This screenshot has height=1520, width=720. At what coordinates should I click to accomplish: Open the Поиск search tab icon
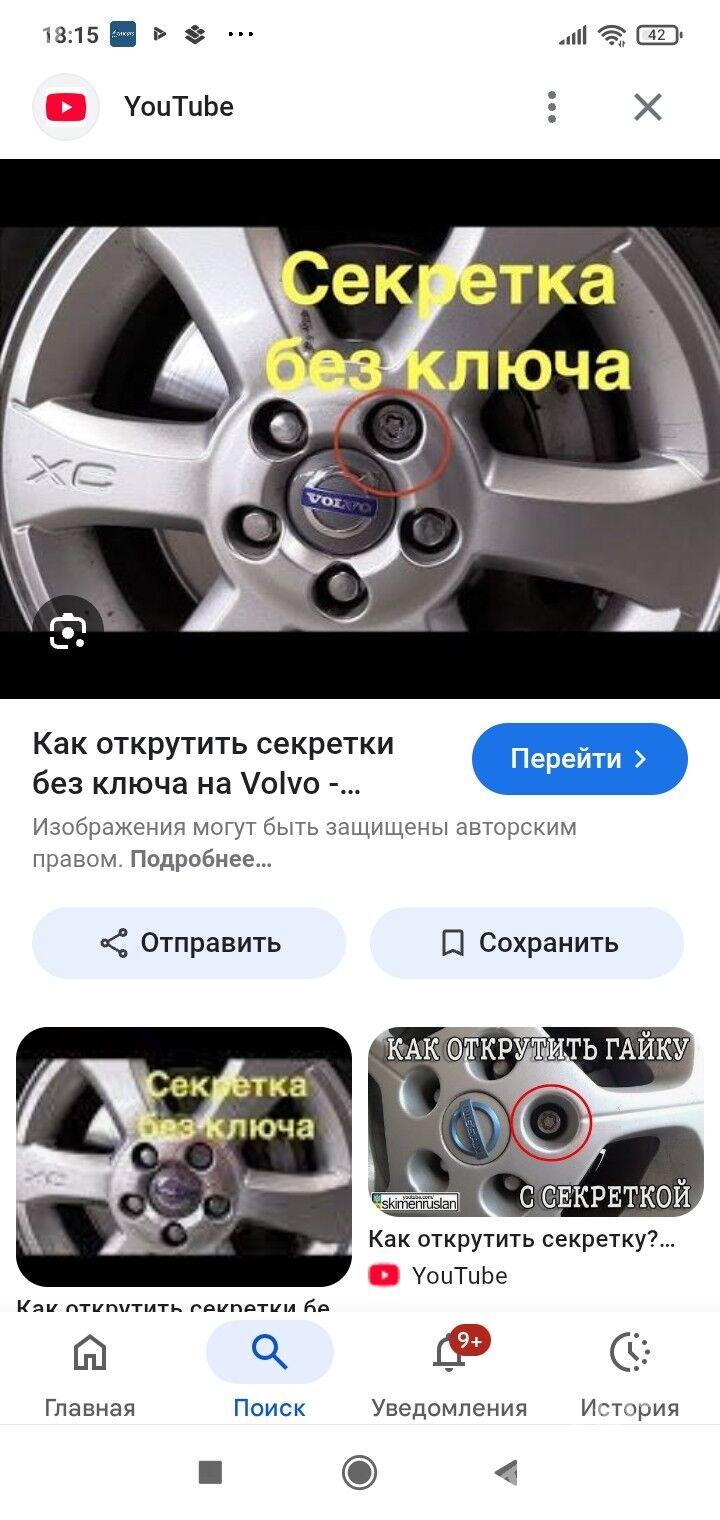(268, 1350)
